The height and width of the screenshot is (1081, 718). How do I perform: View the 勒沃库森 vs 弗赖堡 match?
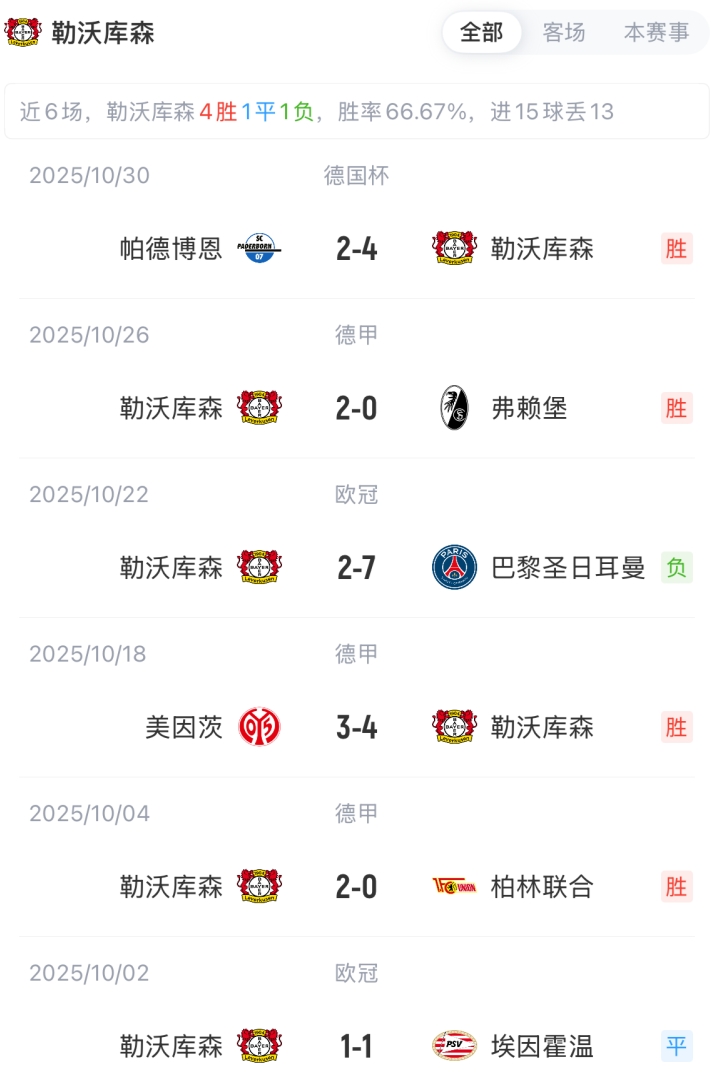357,408
